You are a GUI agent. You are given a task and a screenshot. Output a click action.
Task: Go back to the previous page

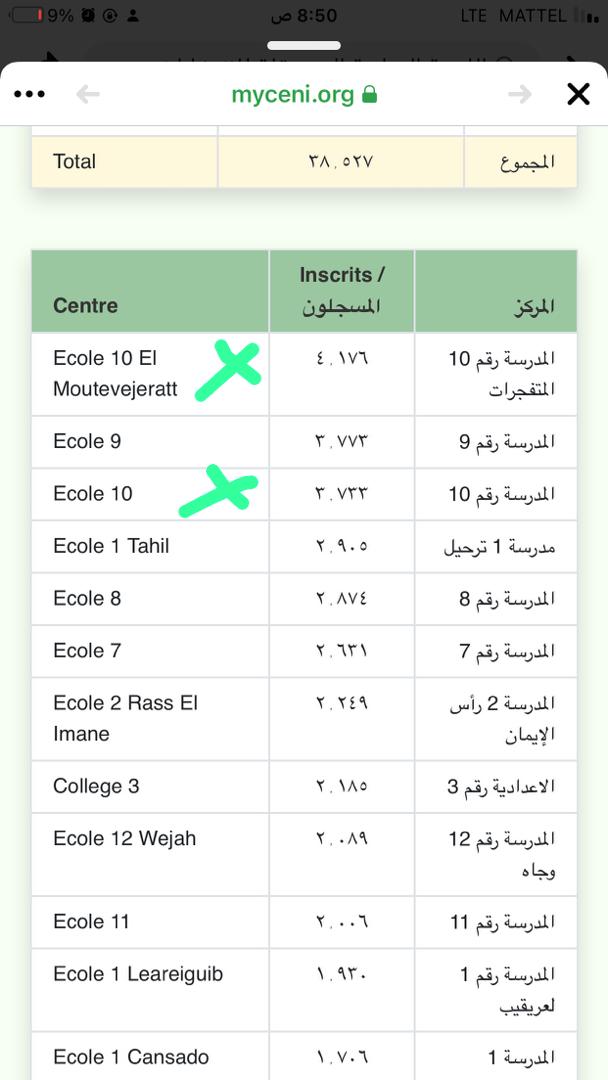pos(88,94)
